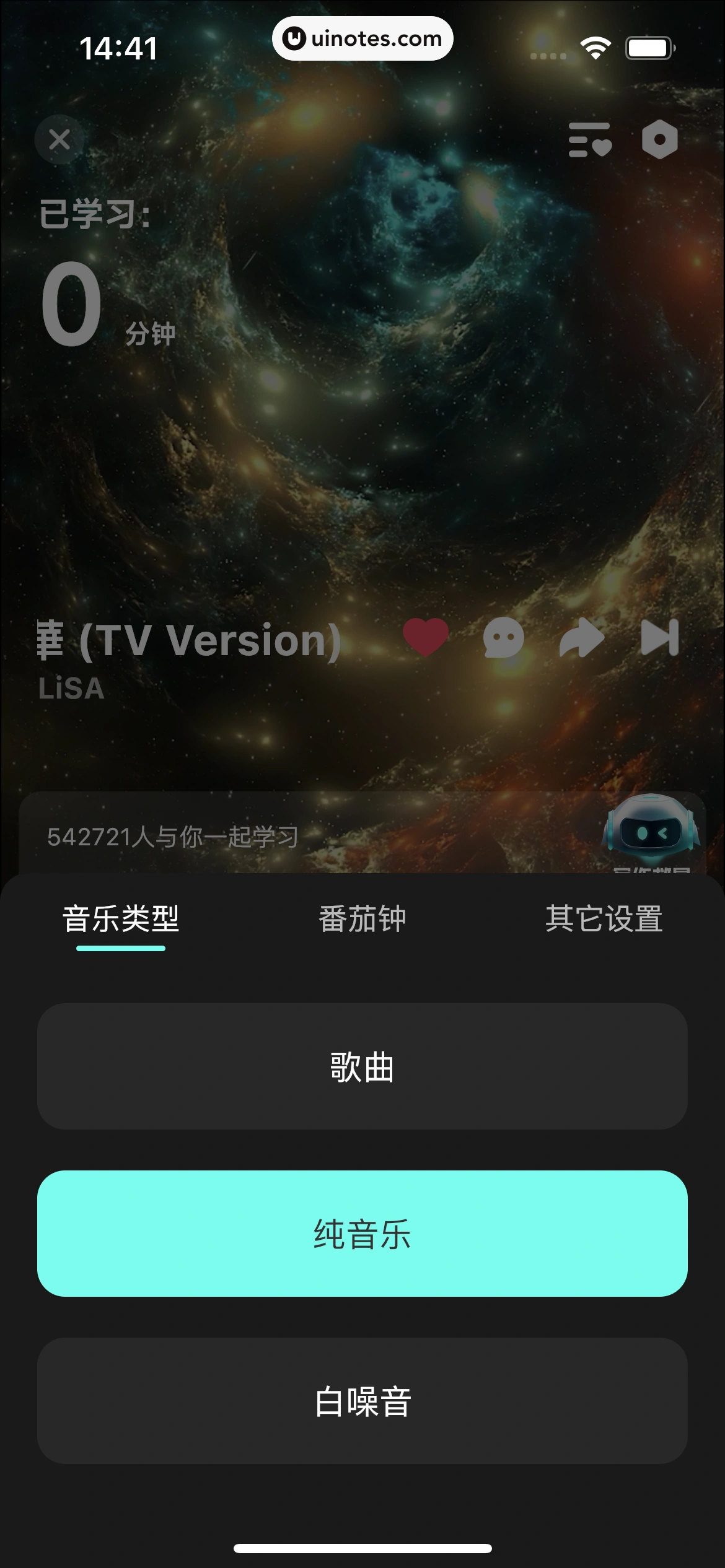This screenshot has width=725, height=1568.
Task: Open the 番茄钟 panel
Action: coord(362,920)
